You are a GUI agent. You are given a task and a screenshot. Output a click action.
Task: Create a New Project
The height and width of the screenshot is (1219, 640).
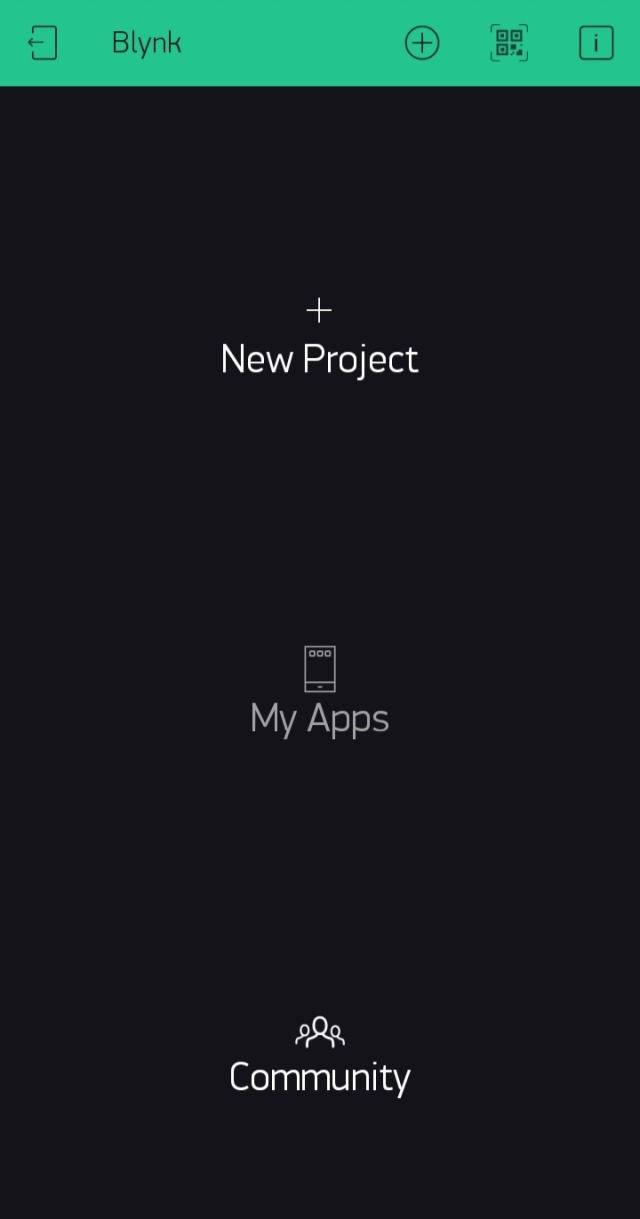(x=319, y=340)
